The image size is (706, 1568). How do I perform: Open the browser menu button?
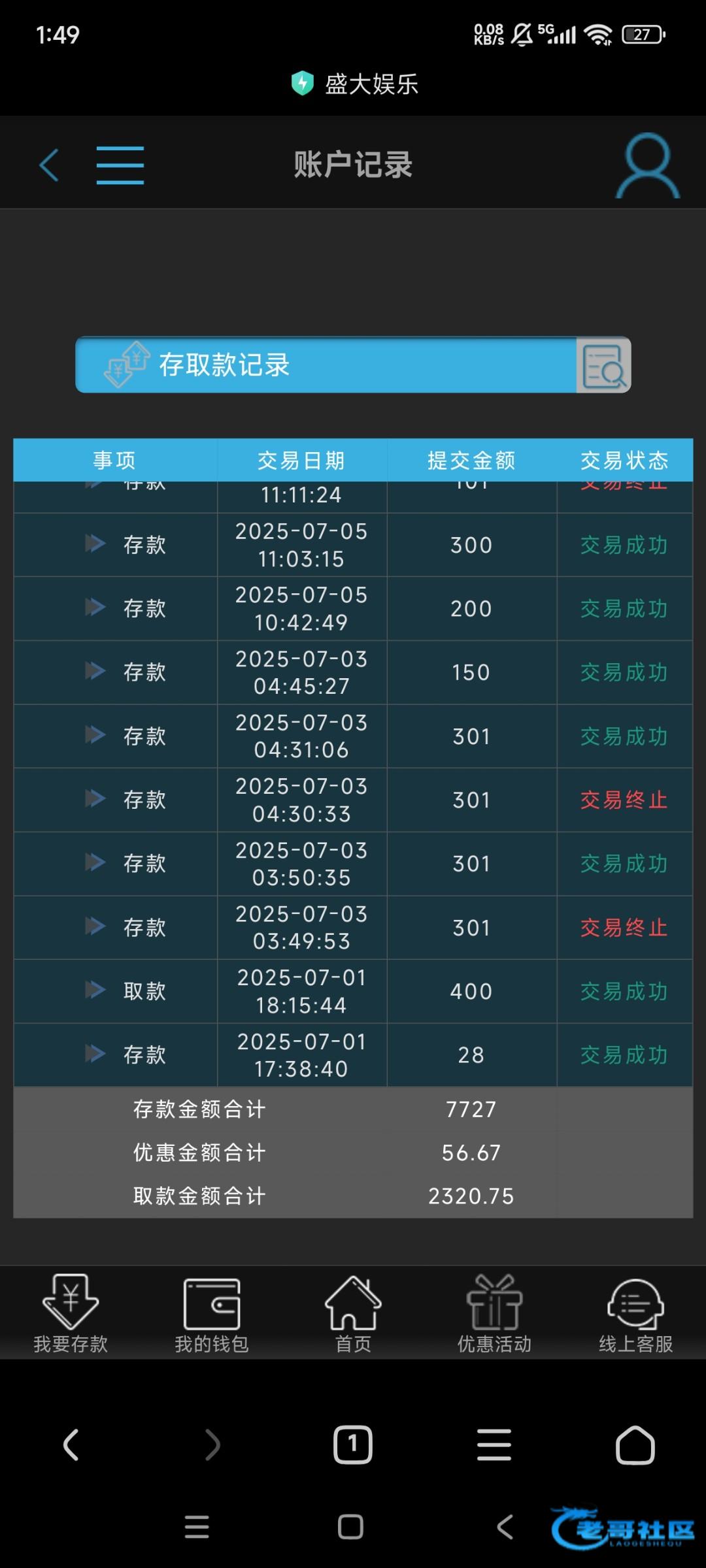coord(494,1445)
